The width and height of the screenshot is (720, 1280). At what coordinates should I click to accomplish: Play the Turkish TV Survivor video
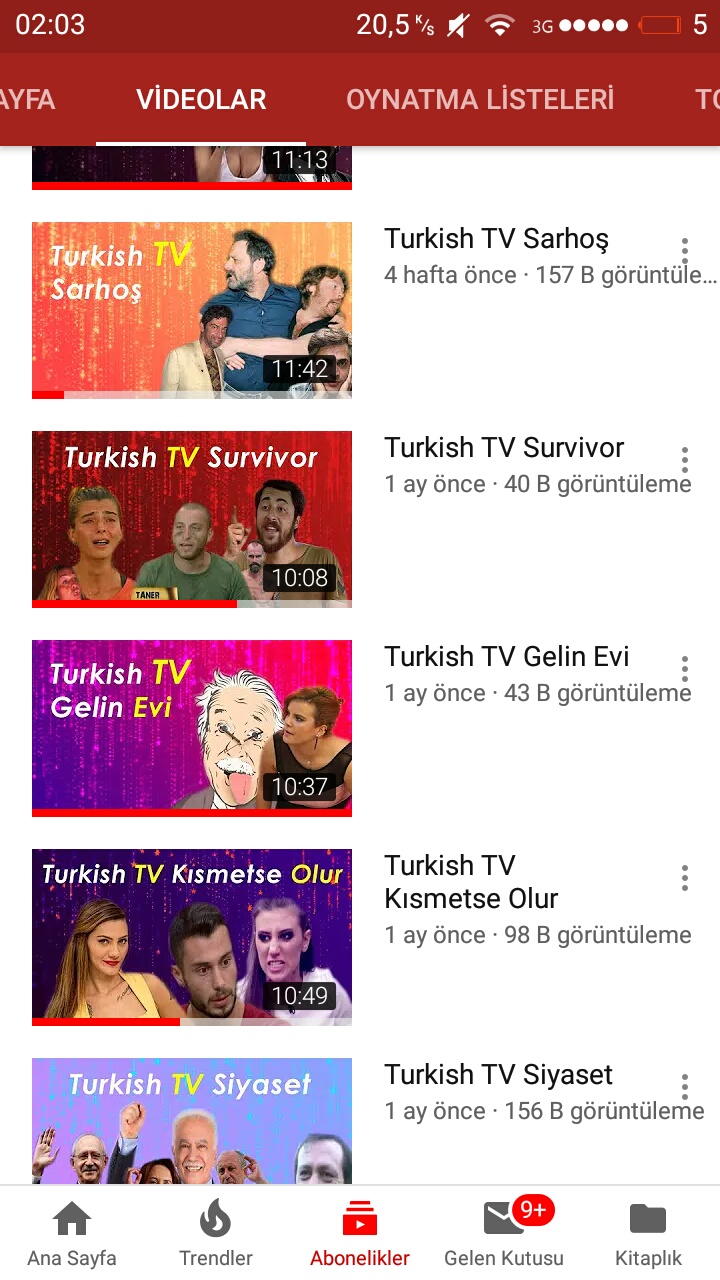(x=192, y=519)
